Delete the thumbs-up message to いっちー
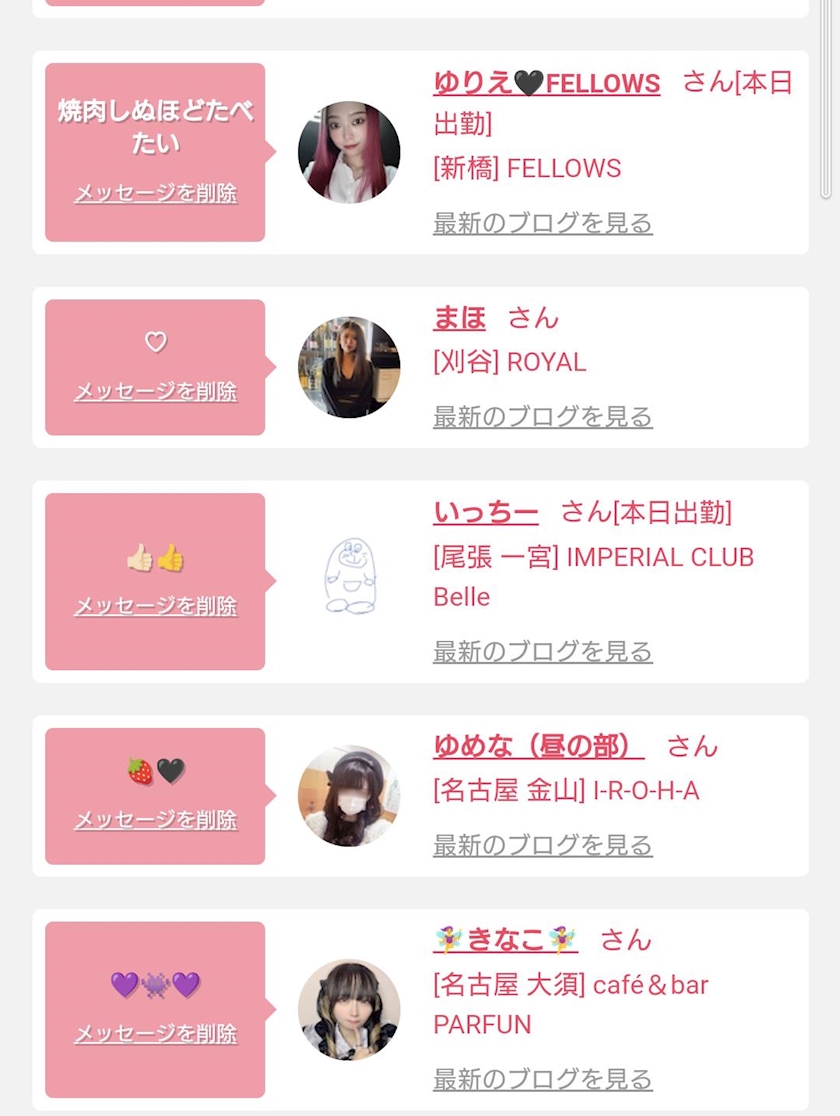840x1116 pixels. 155,606
